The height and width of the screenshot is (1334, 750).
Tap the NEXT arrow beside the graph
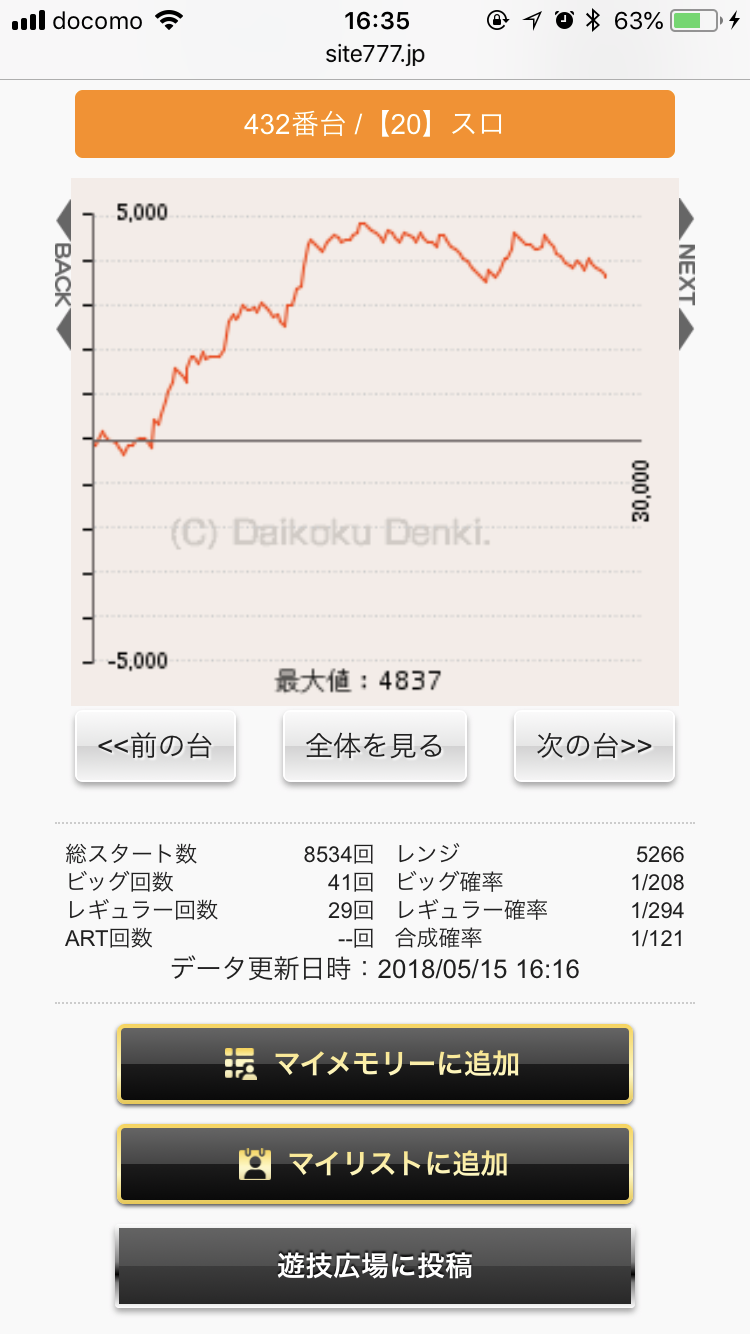[x=687, y=275]
